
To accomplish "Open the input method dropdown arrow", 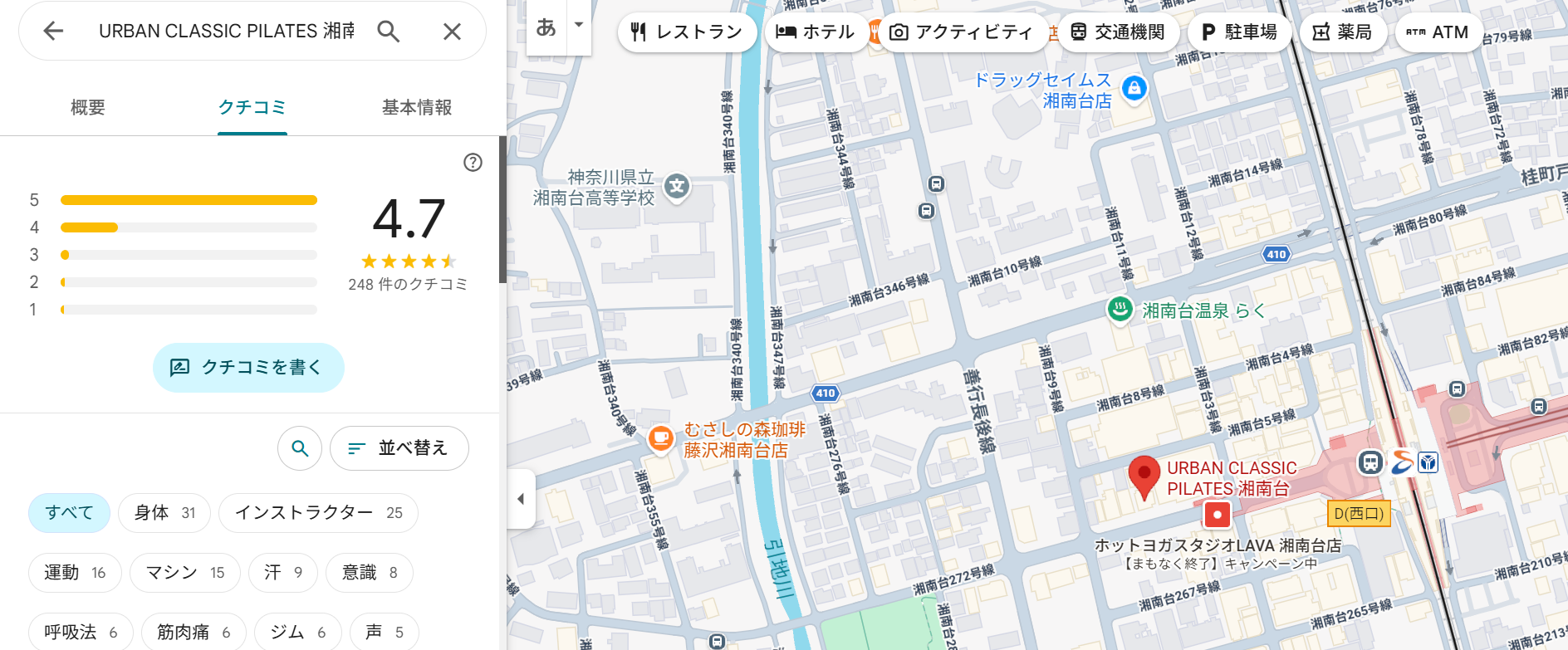I will pyautogui.click(x=579, y=25).
